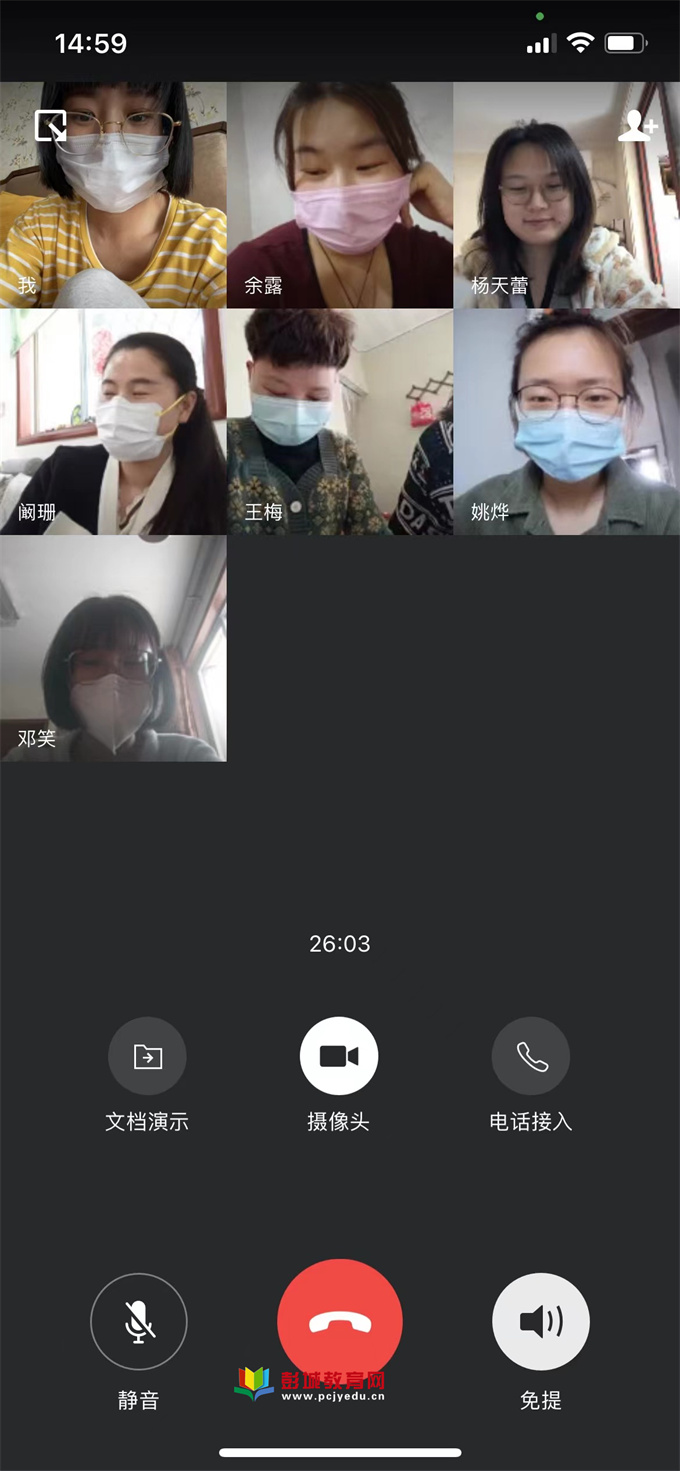Image resolution: width=680 pixels, height=1471 pixels.
Task: Open 余露's video tile
Action: click(340, 195)
